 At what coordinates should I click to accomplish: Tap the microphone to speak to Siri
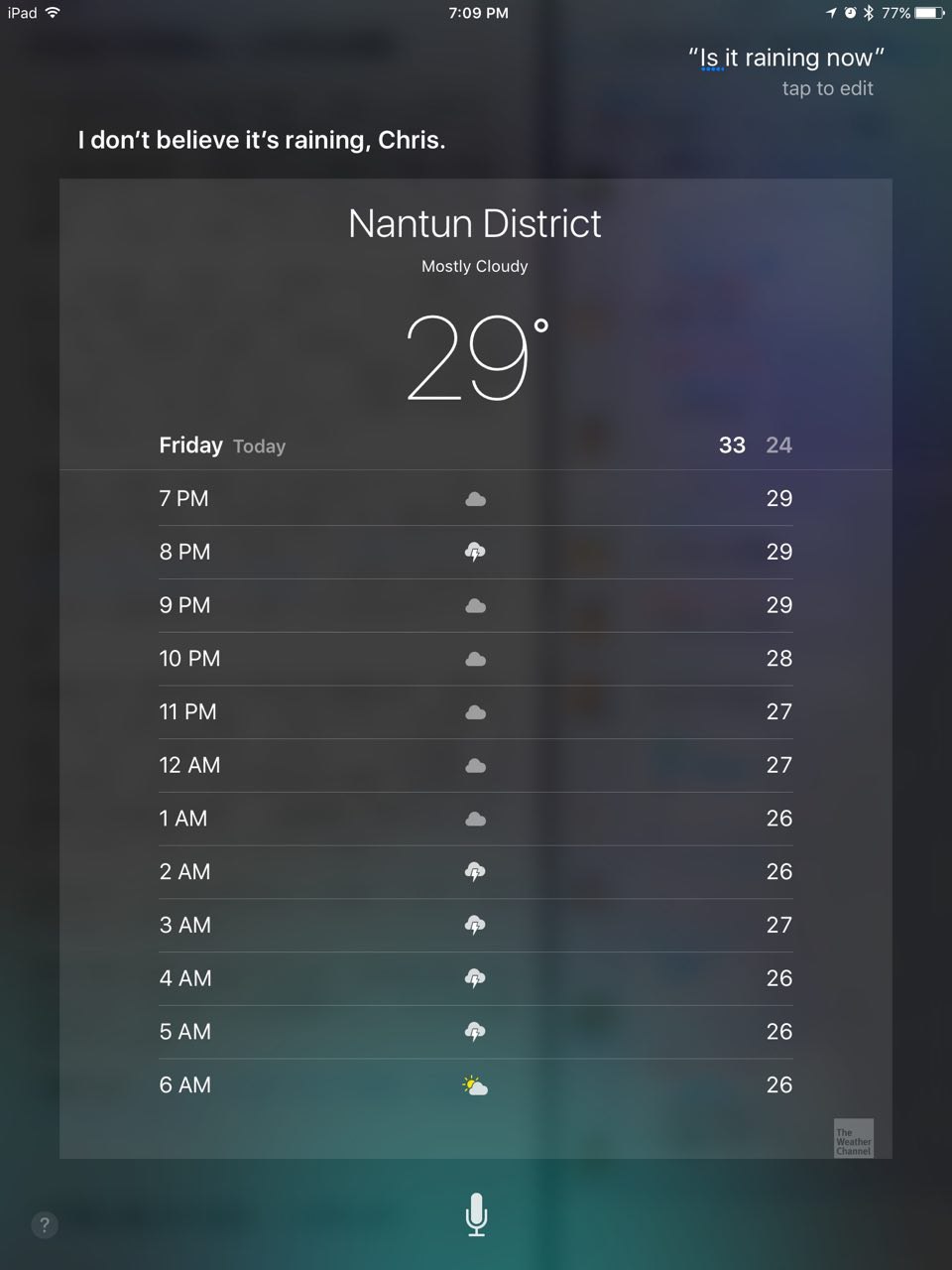[476, 1214]
